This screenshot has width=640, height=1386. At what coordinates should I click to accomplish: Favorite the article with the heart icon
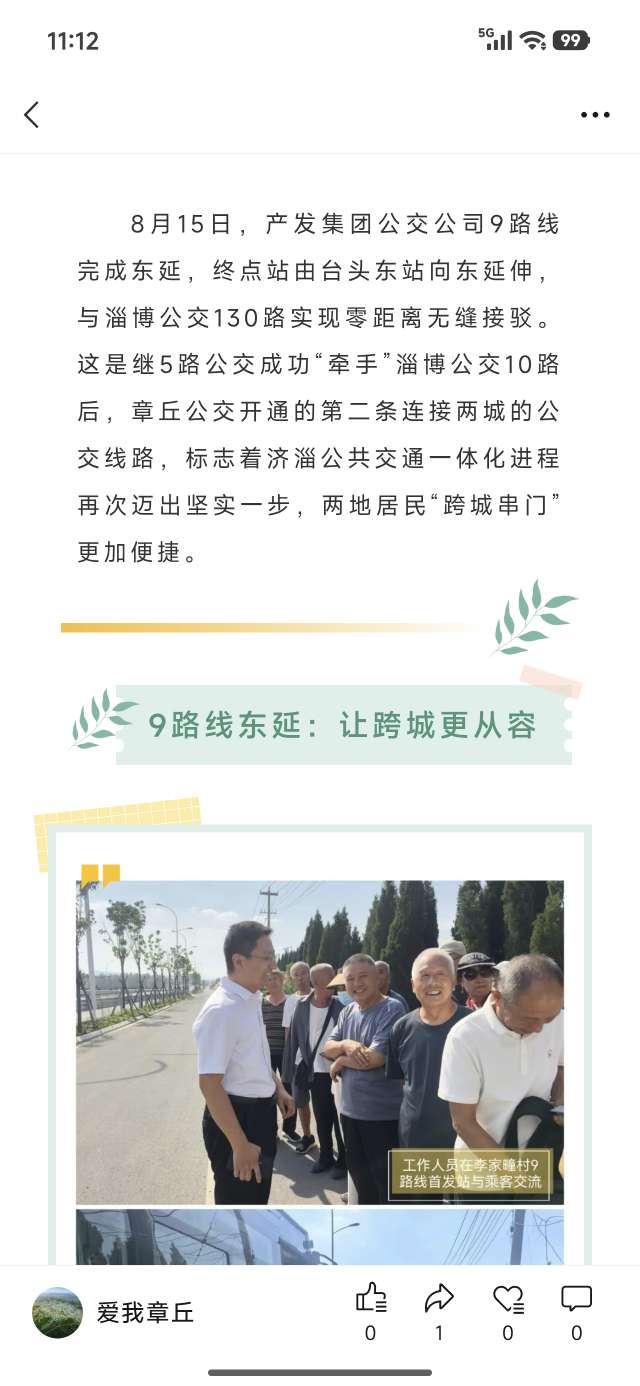(x=508, y=1298)
